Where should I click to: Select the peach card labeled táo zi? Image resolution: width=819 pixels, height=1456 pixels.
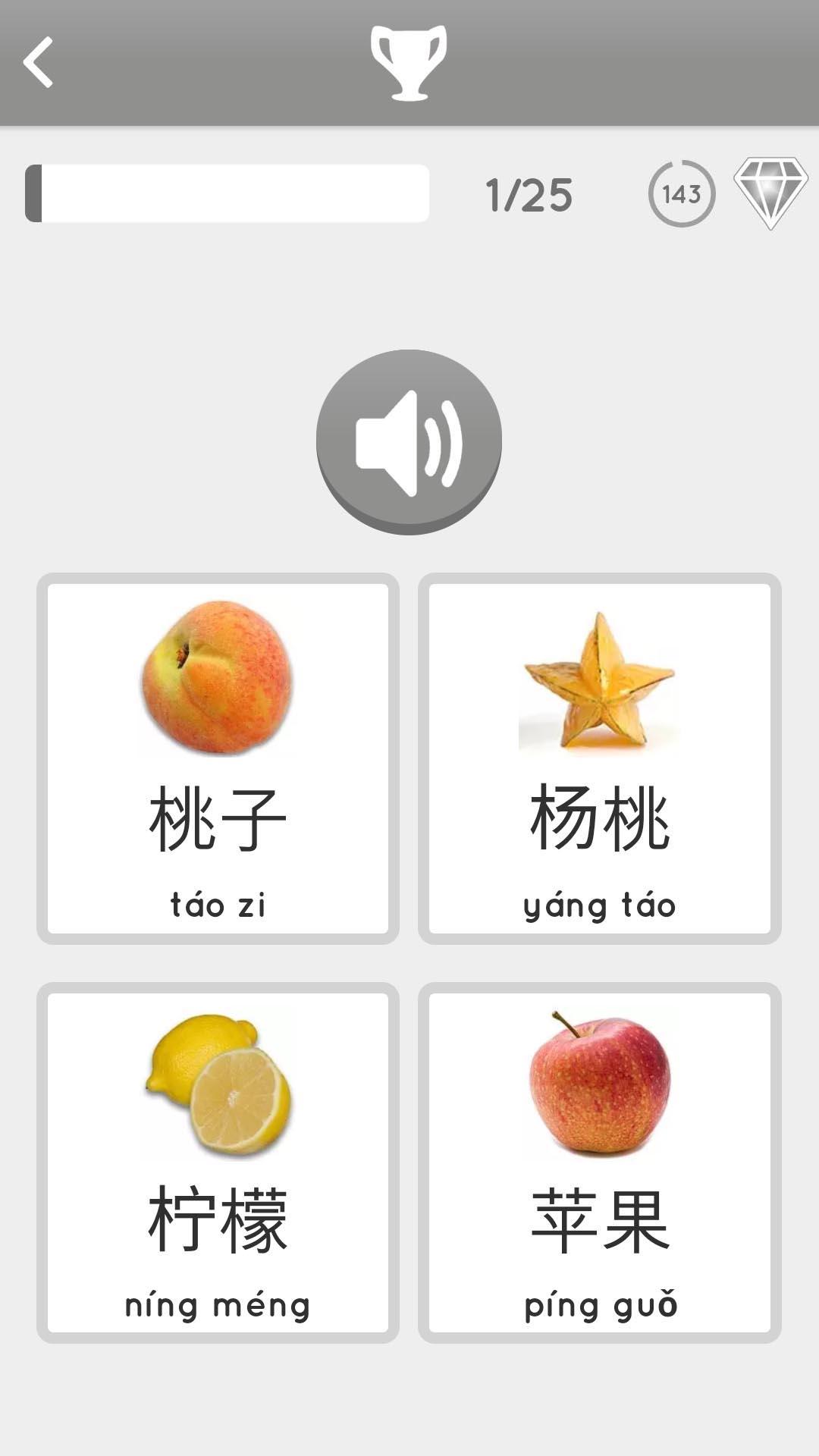click(x=218, y=758)
